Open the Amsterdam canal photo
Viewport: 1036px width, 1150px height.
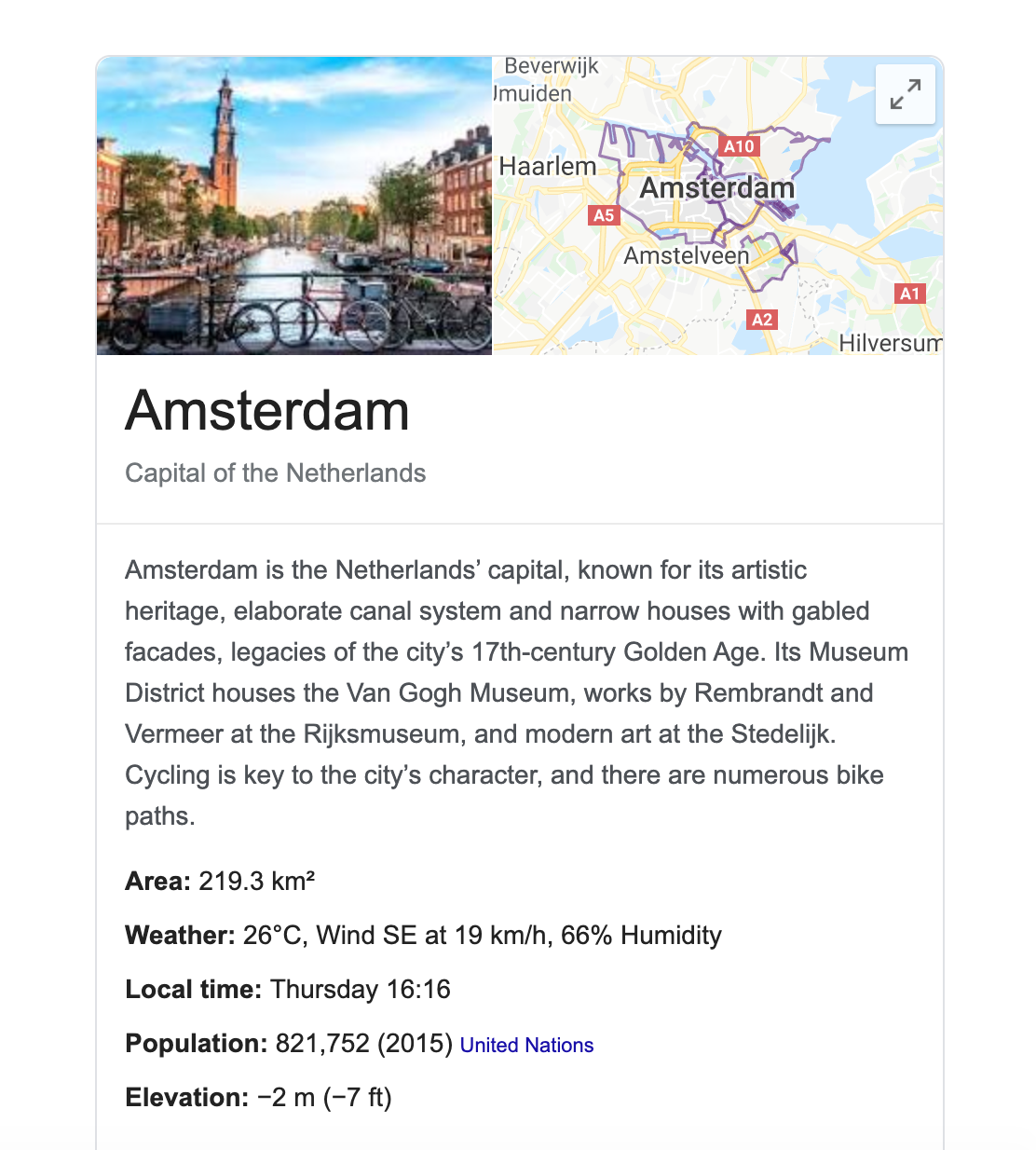293,206
